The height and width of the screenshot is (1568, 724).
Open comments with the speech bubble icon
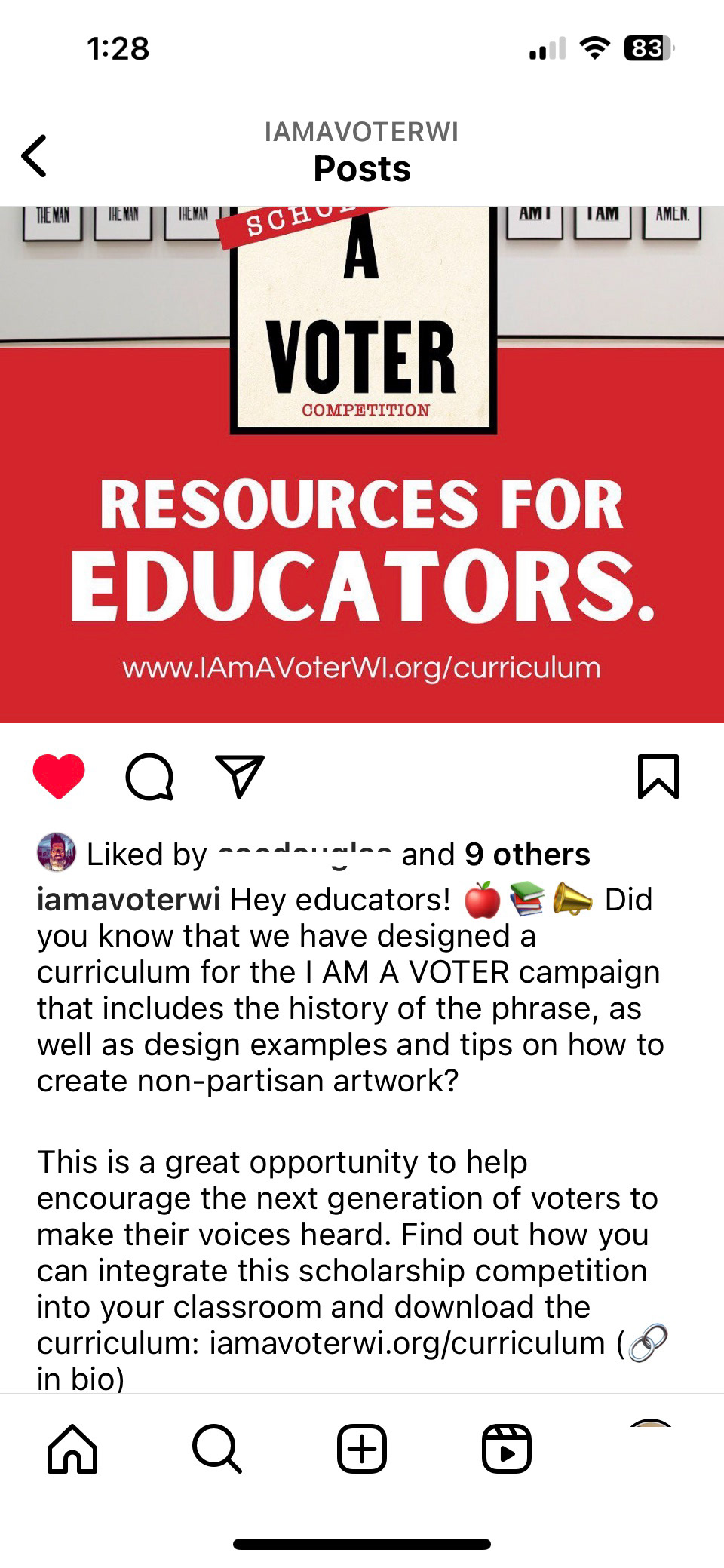click(149, 776)
